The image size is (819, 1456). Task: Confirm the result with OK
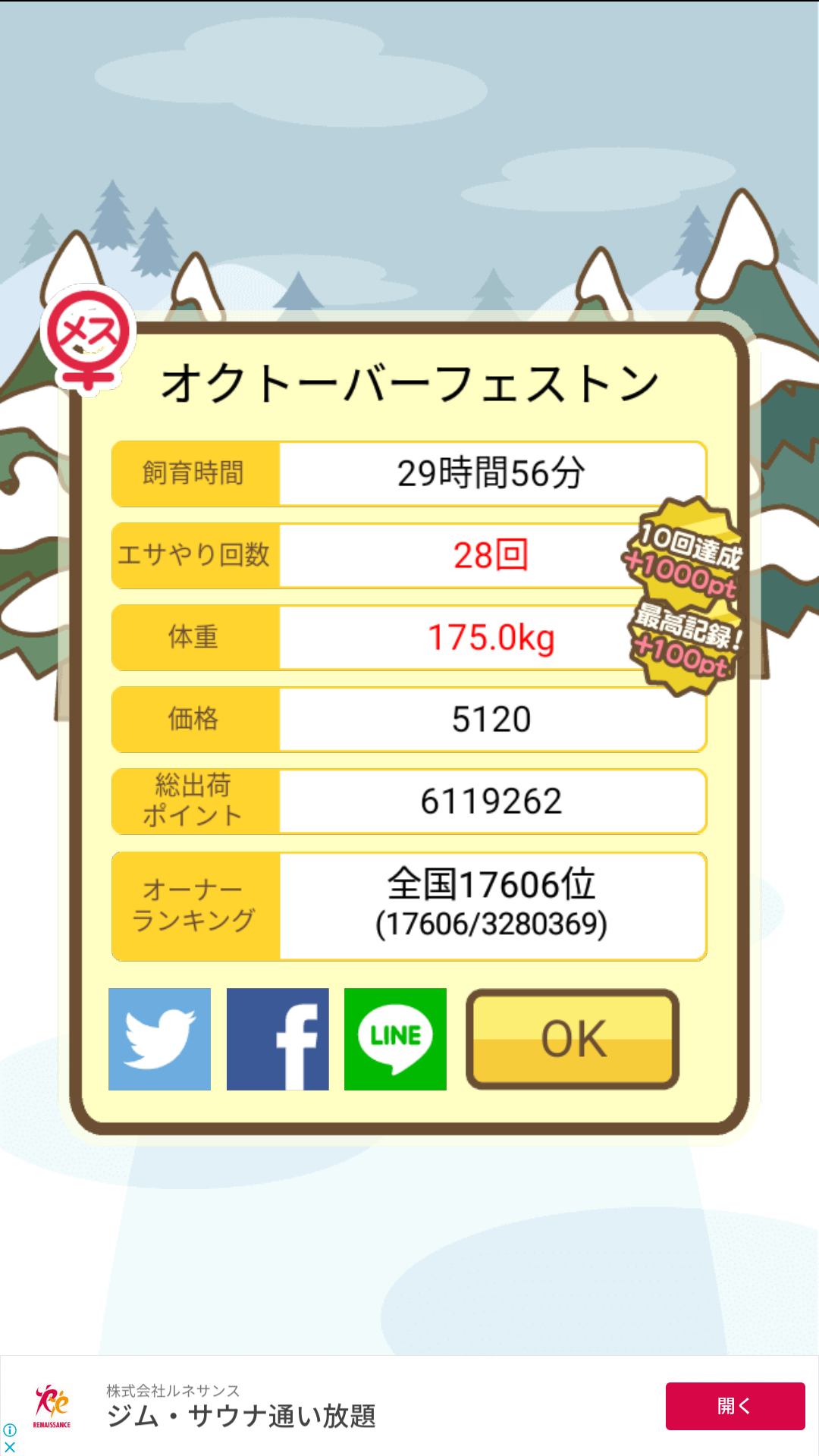tap(573, 1039)
